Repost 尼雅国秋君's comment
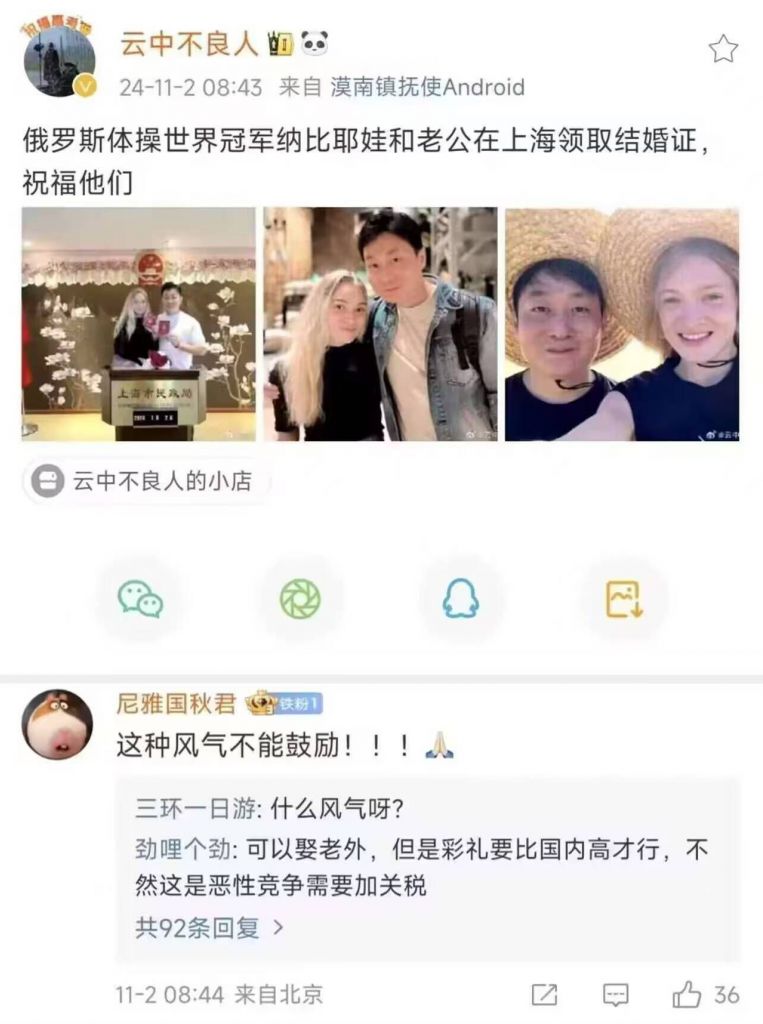This screenshot has height=1024, width=763. 544,994
